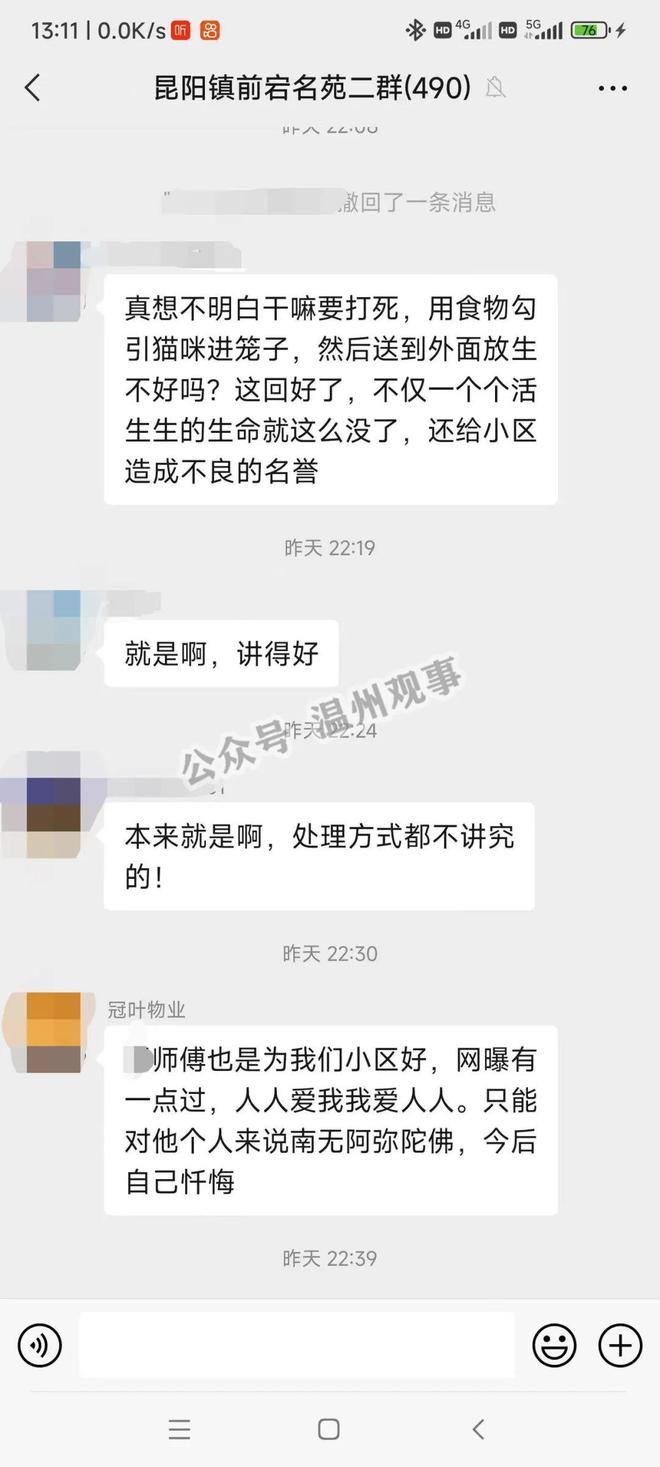Focus the message text field

click(296, 1345)
